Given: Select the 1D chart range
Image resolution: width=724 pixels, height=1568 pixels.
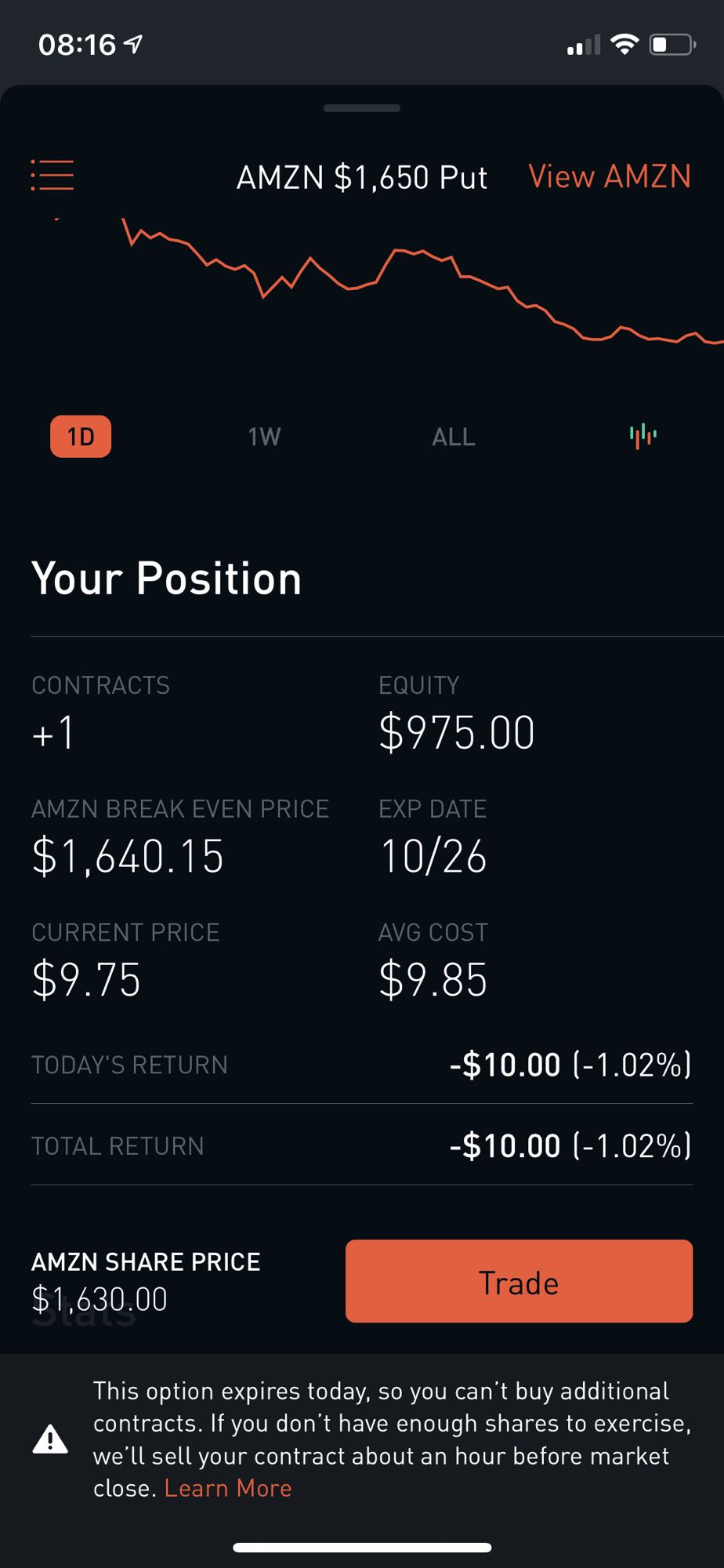Looking at the screenshot, I should point(81,437).
